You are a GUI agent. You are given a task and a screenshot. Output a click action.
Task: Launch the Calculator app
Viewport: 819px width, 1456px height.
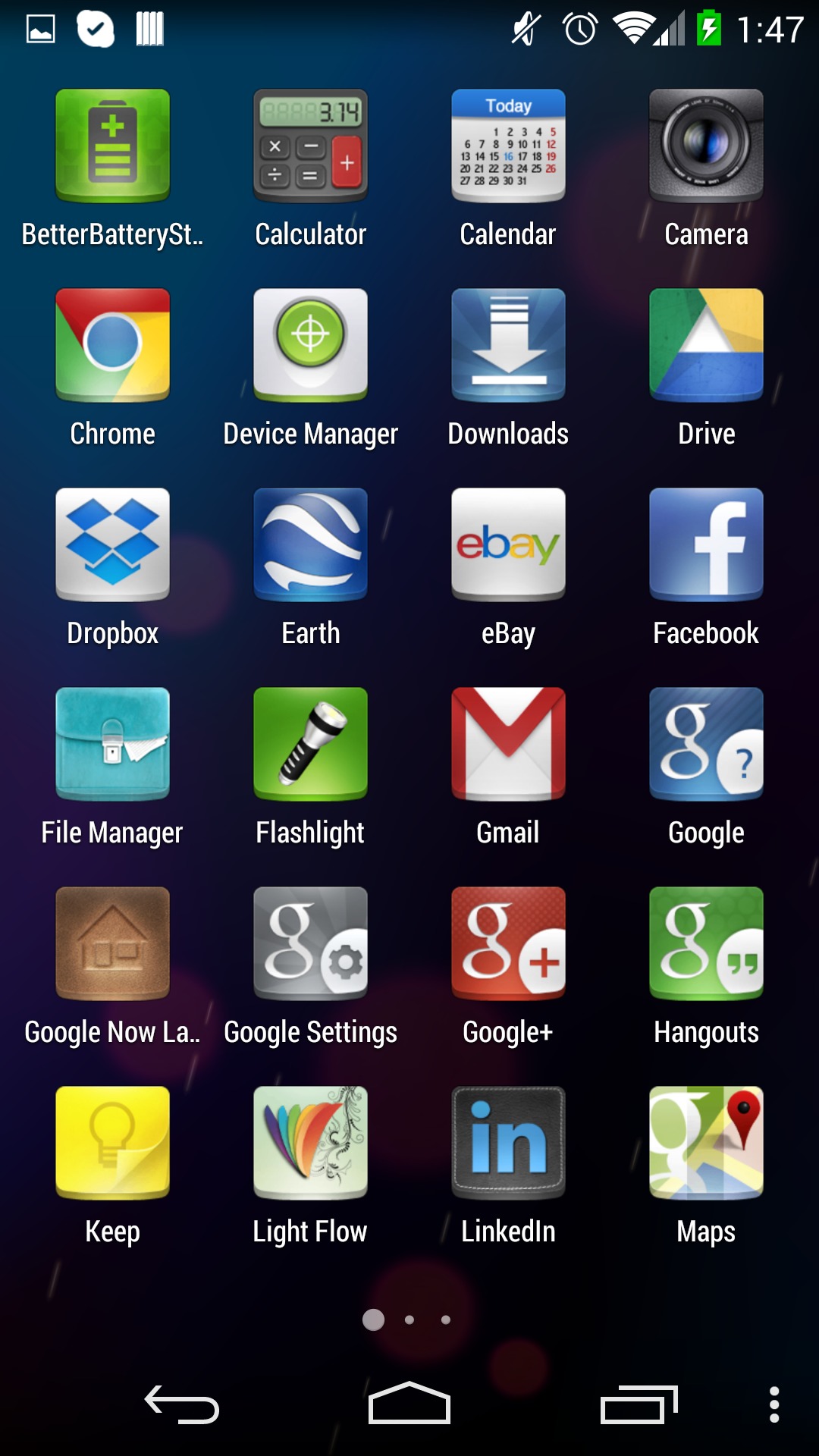310,146
